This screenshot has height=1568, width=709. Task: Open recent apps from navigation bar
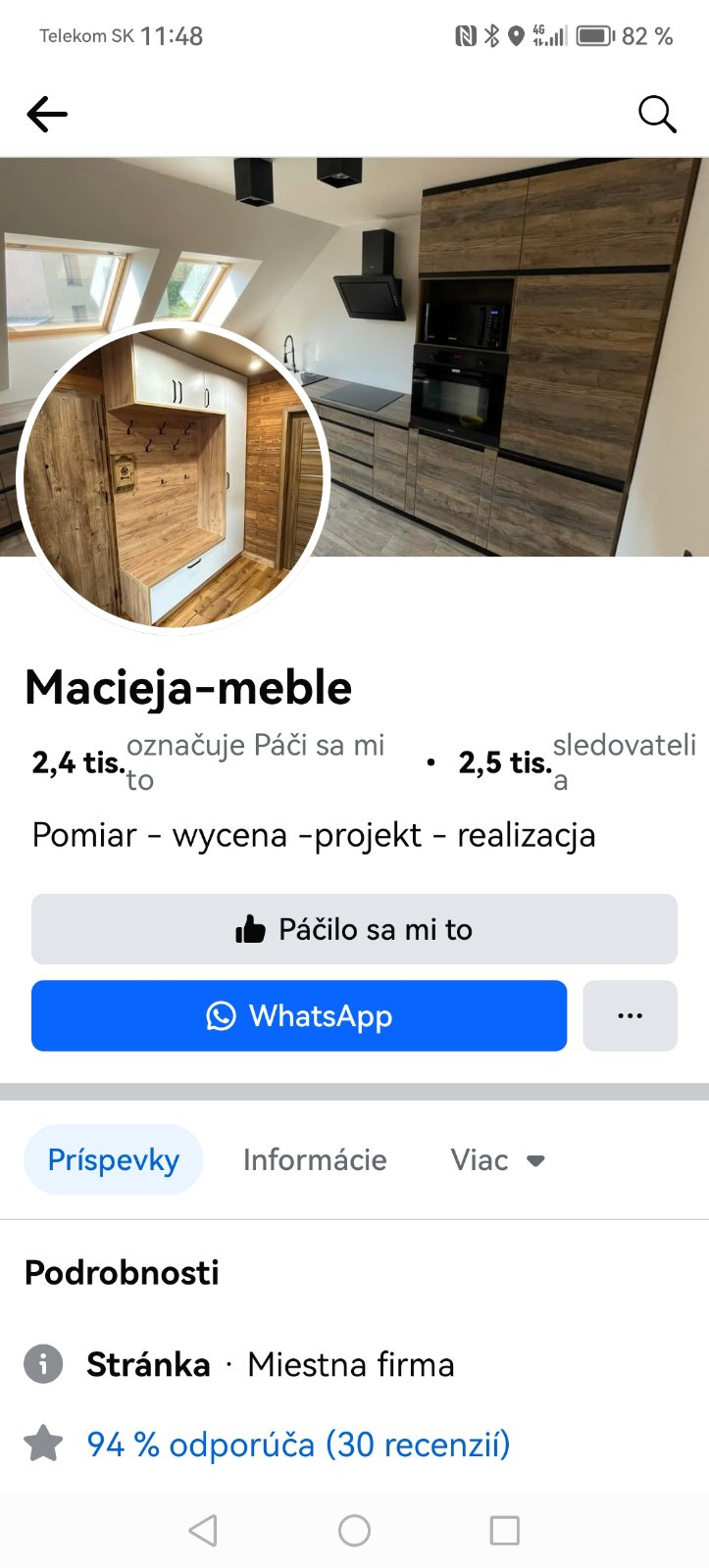[x=504, y=1530]
